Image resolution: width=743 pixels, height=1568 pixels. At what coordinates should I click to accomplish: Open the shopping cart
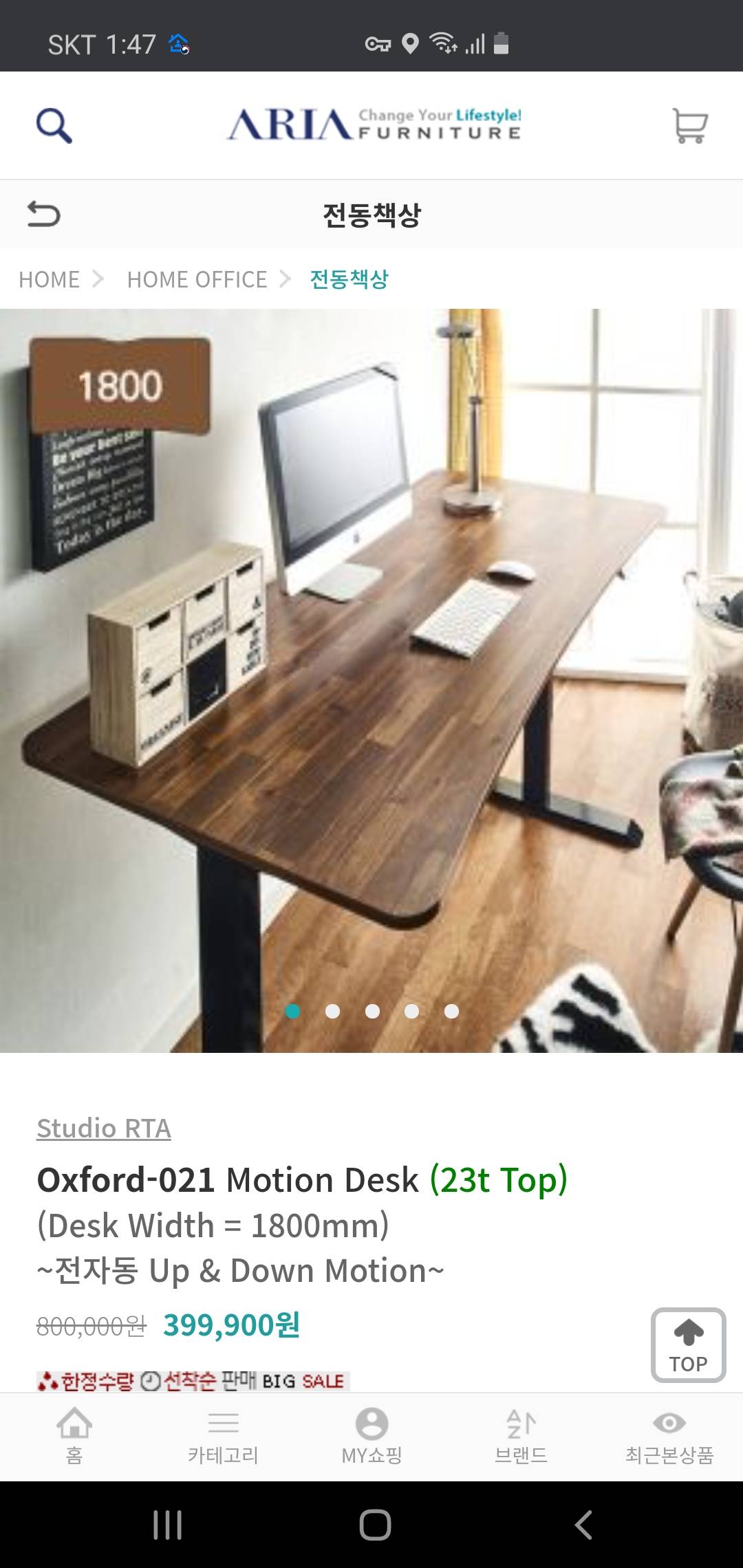[689, 126]
